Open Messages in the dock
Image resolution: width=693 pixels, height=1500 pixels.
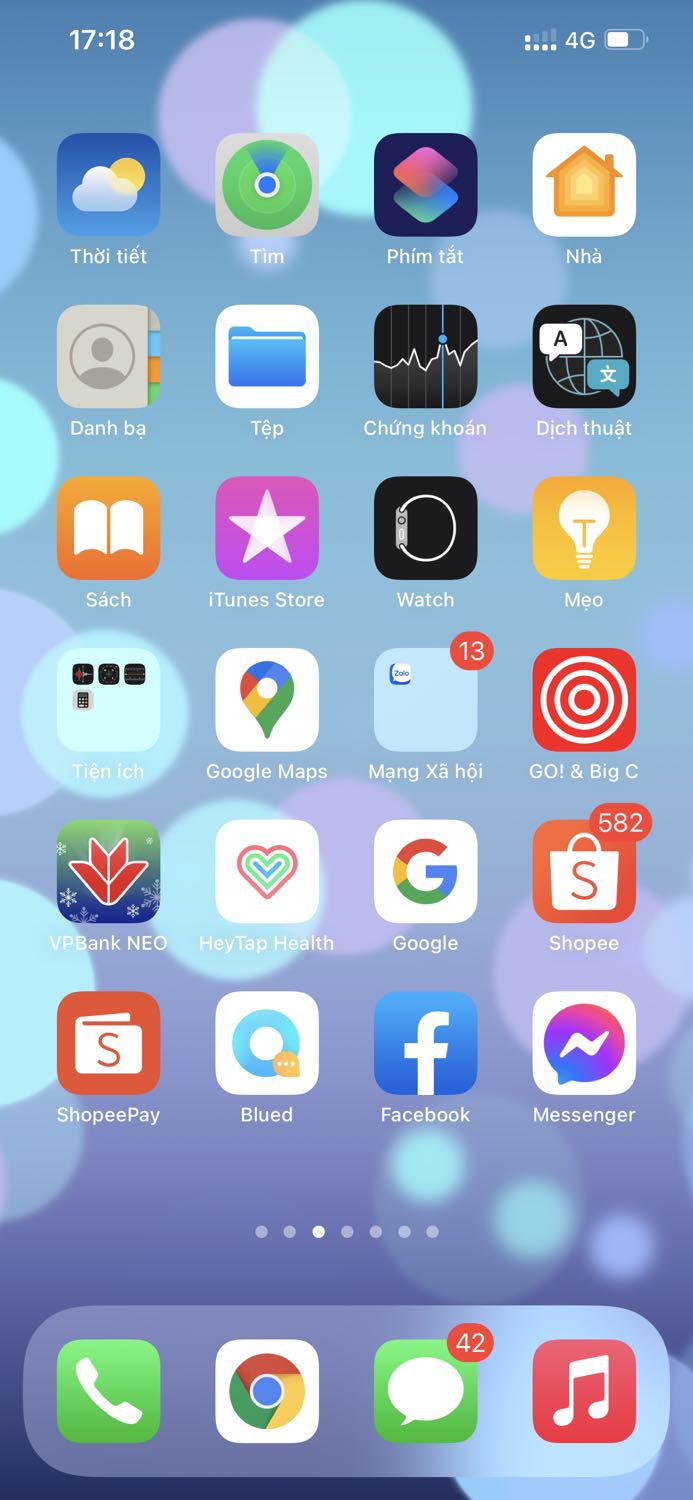425,1391
